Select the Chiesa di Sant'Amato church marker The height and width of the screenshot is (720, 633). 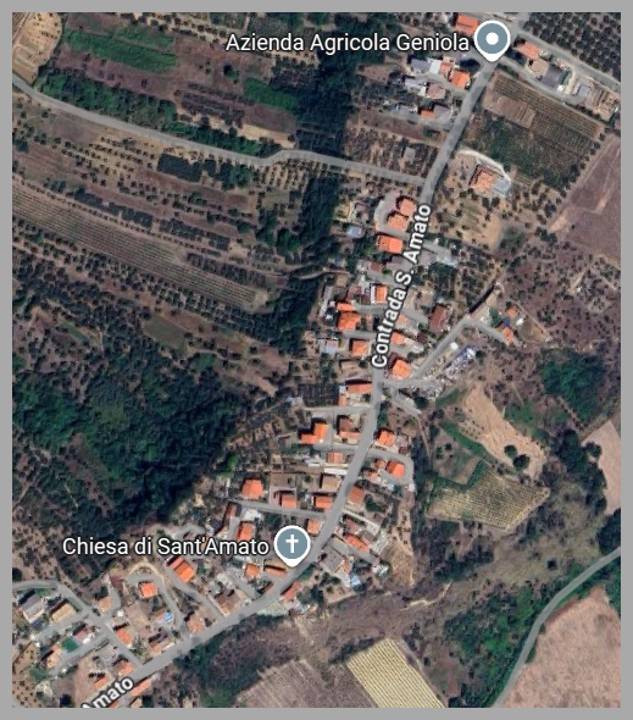point(291,545)
